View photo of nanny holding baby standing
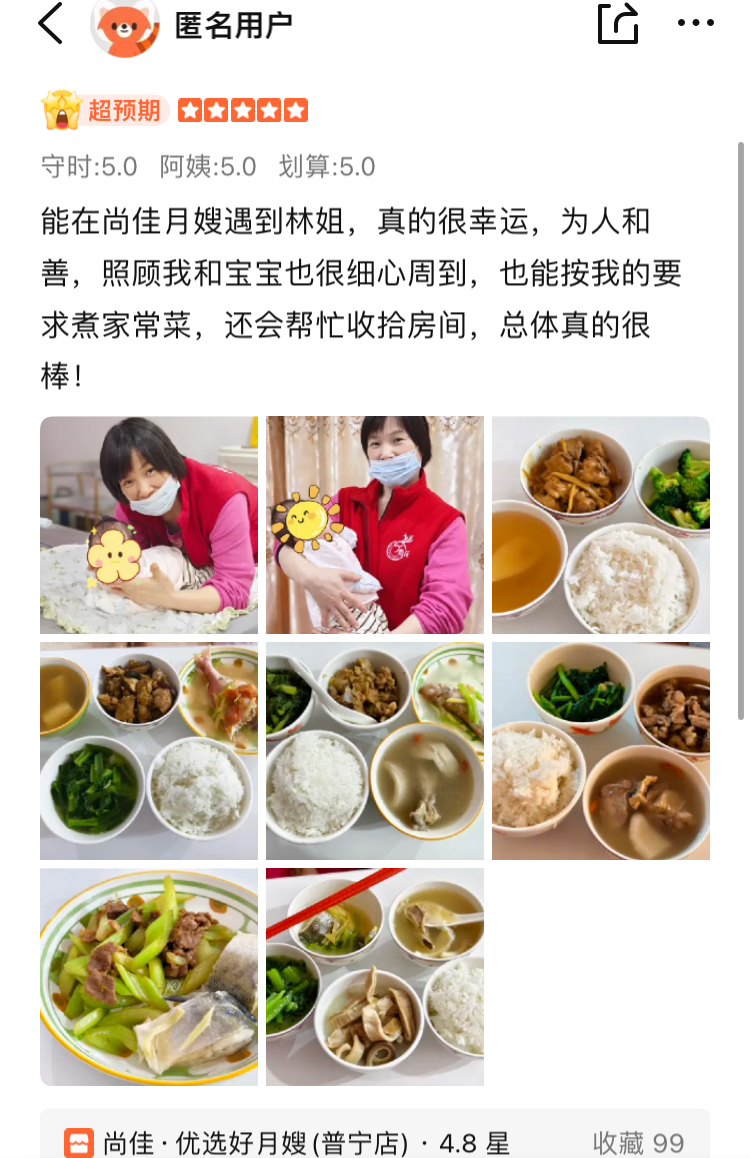Viewport: 750px width, 1158px height. pyautogui.click(x=375, y=525)
